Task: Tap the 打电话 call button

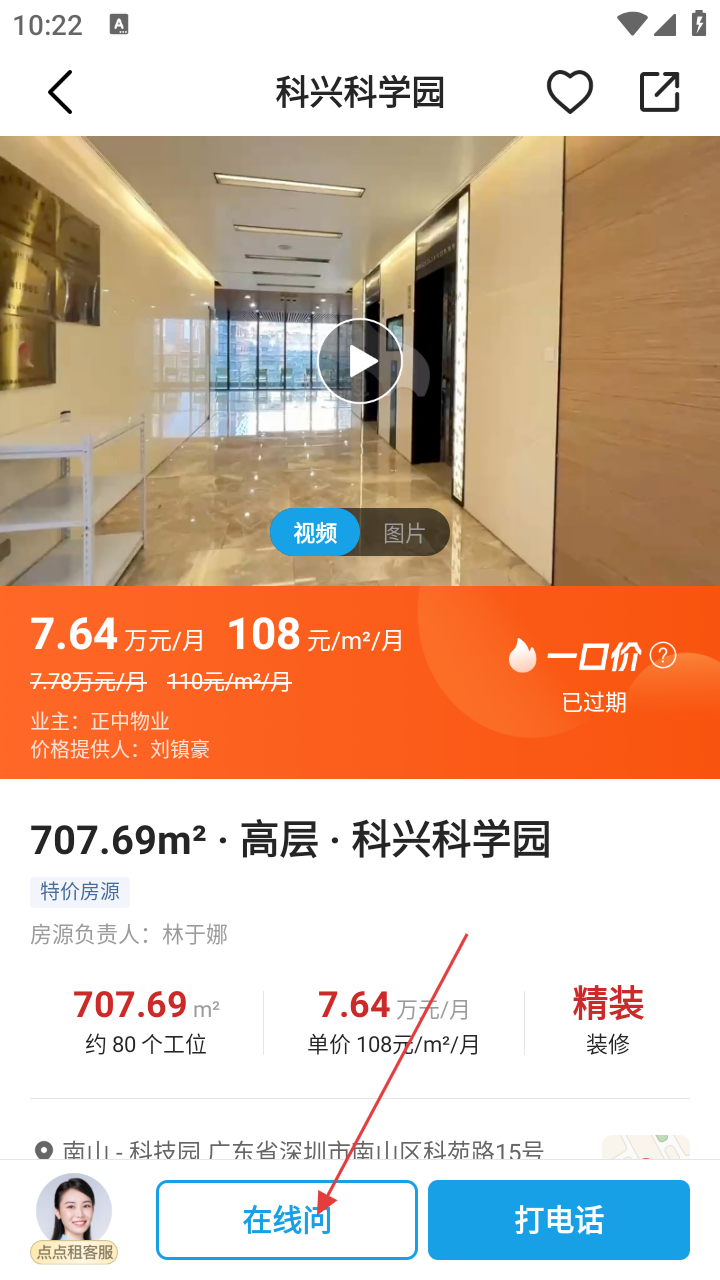Action: coord(559,1220)
